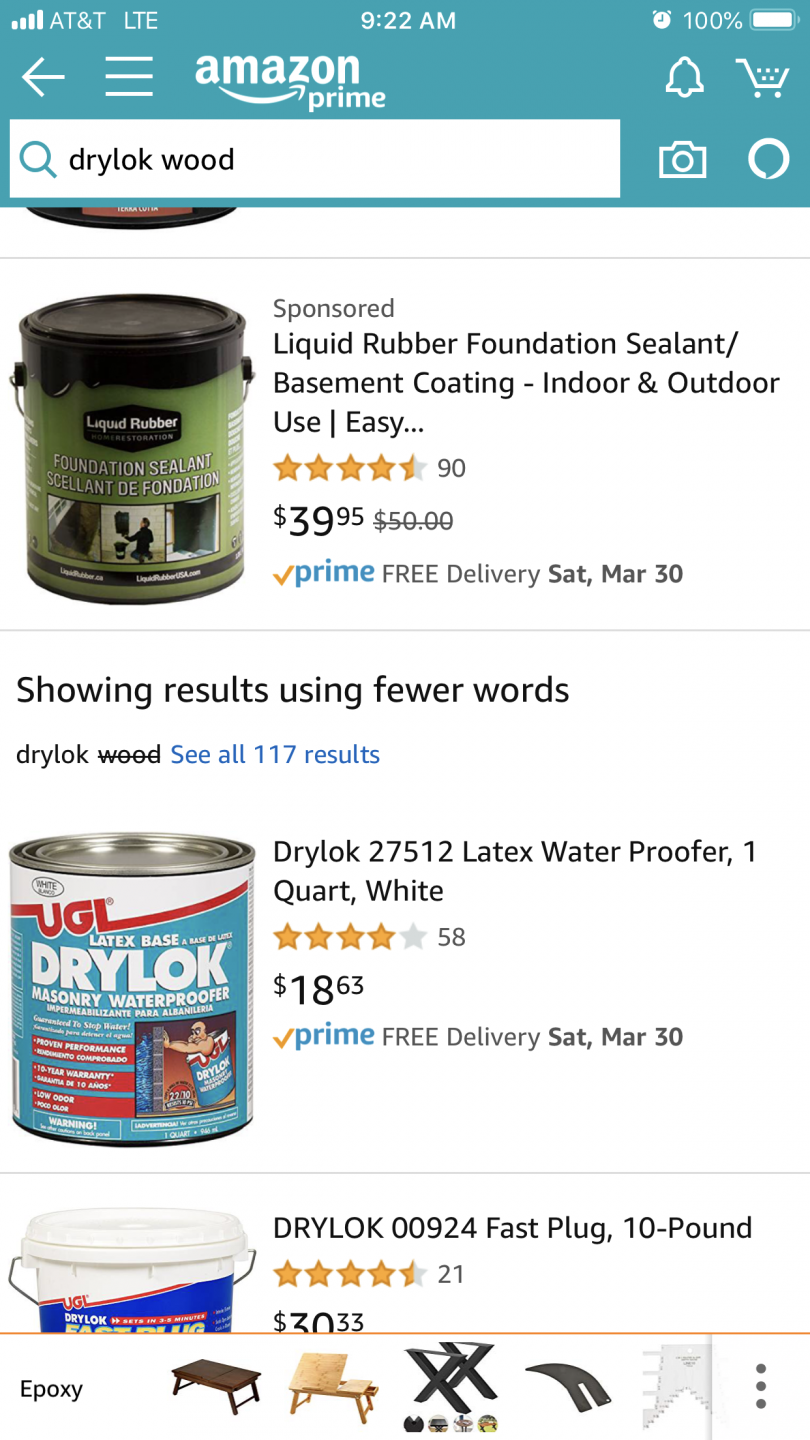Open the notifications bell
The width and height of the screenshot is (810, 1440).
[685, 77]
